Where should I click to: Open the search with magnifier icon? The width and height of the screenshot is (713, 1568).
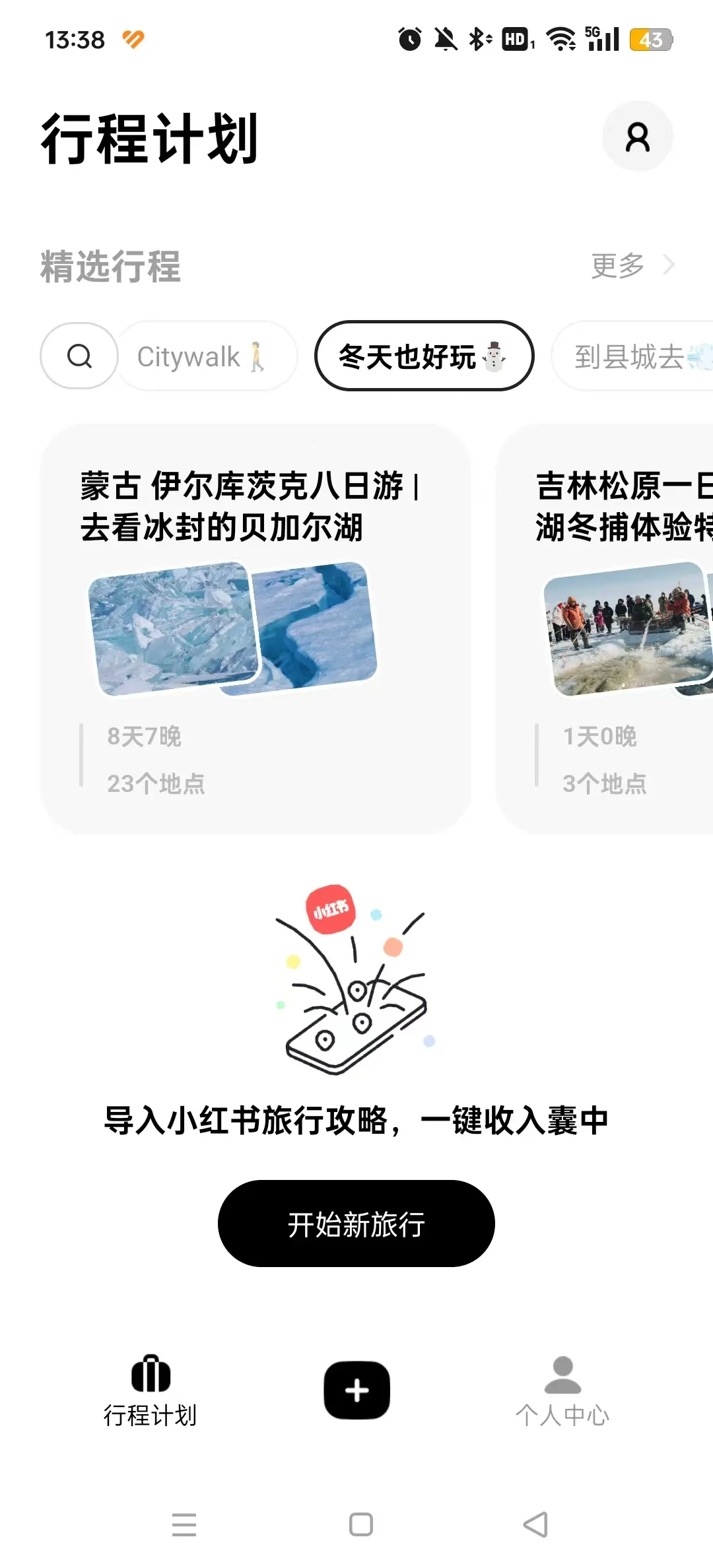(x=78, y=356)
